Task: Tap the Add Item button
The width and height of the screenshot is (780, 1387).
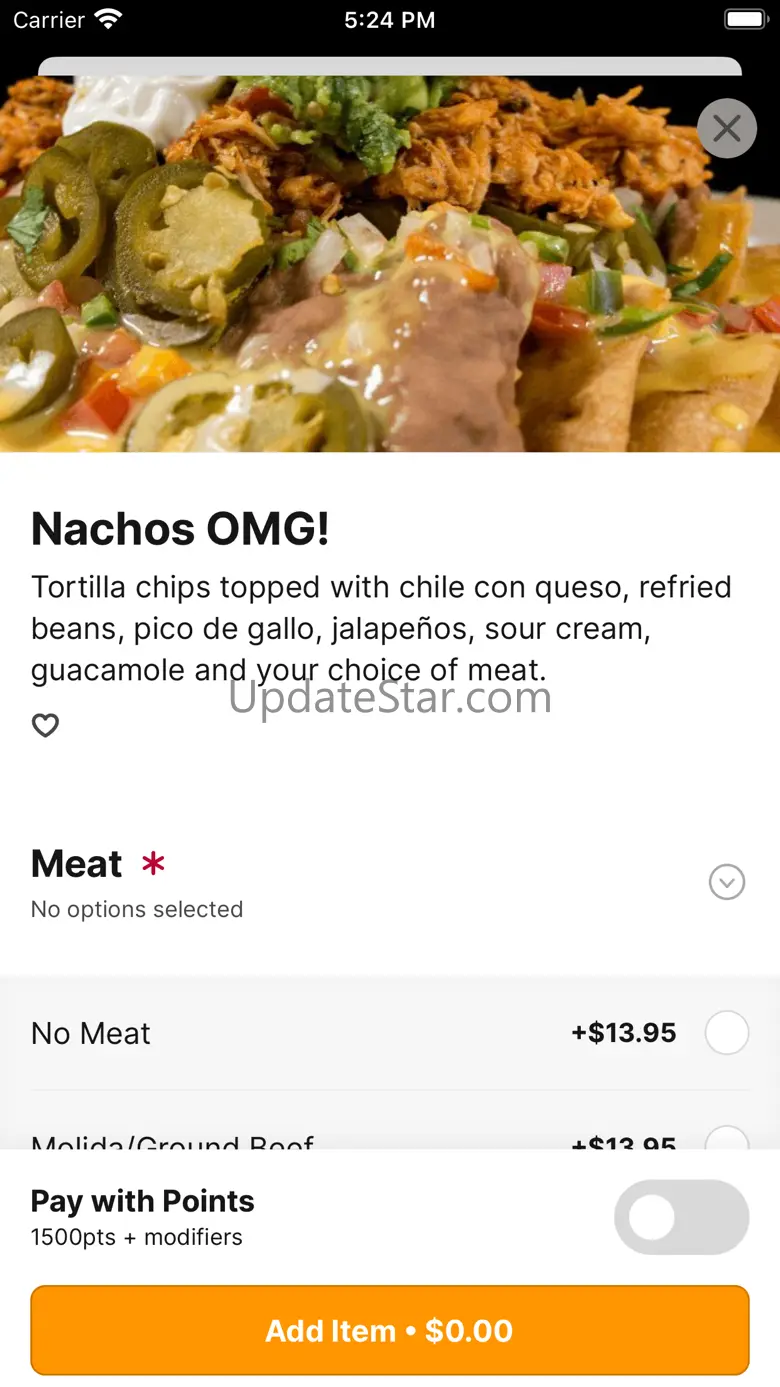Action: click(x=390, y=1330)
